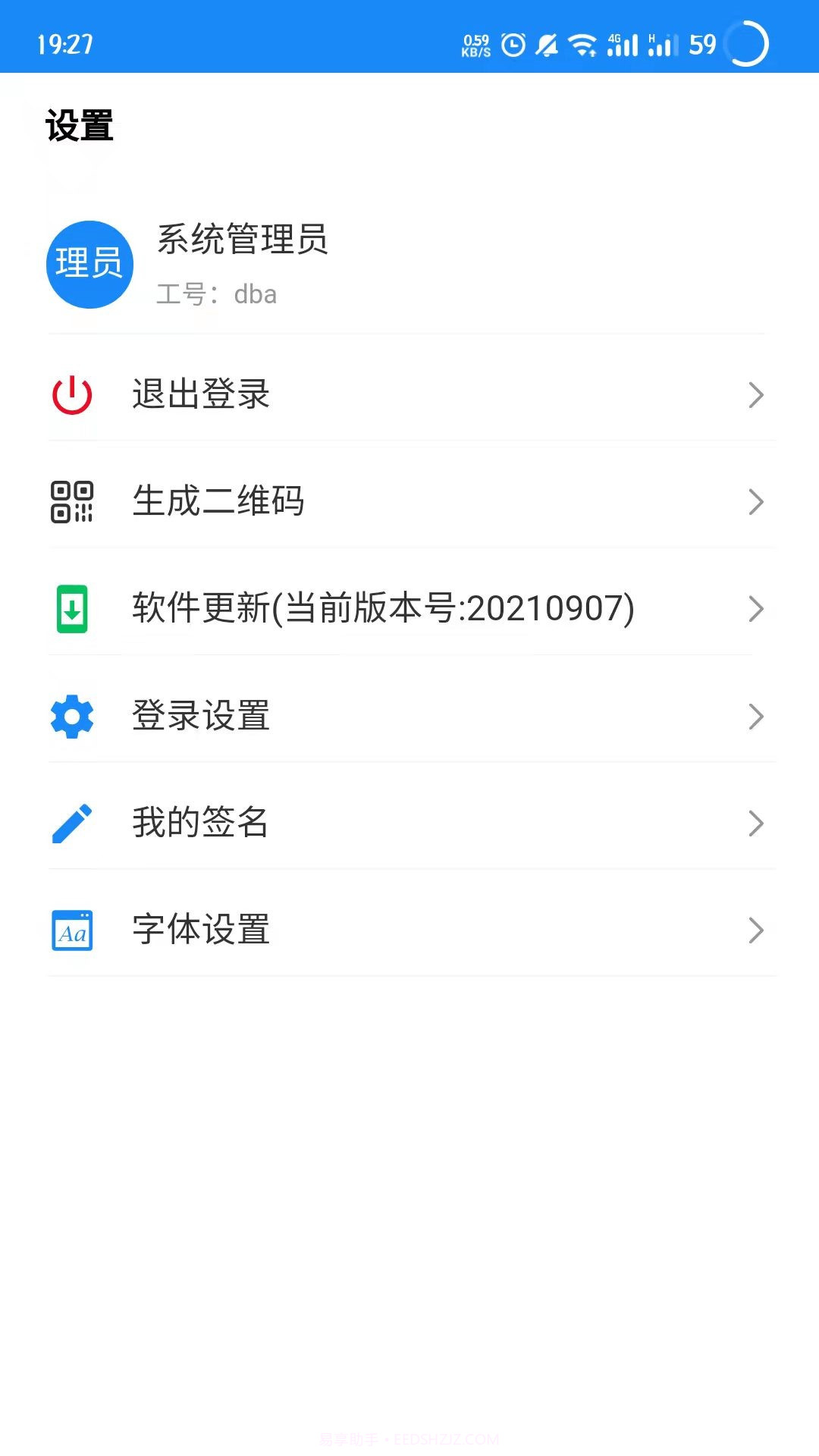Screen dimensions: 819x1456
Task: Tap the circular 理员 avatar icon
Action: point(89,264)
